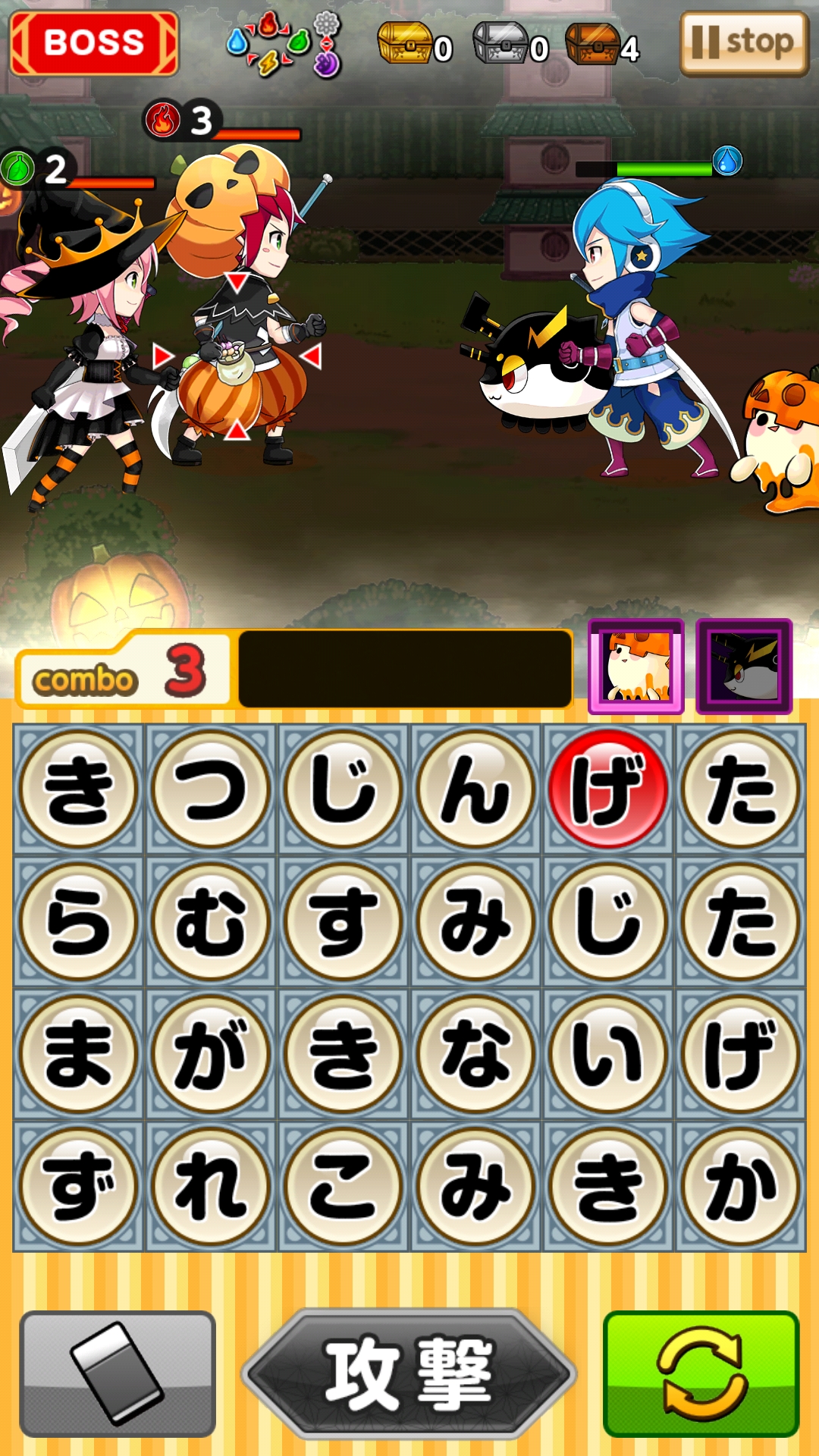This screenshot has width=819, height=1456.
Task: Select the ま tile
Action: coord(78,1054)
